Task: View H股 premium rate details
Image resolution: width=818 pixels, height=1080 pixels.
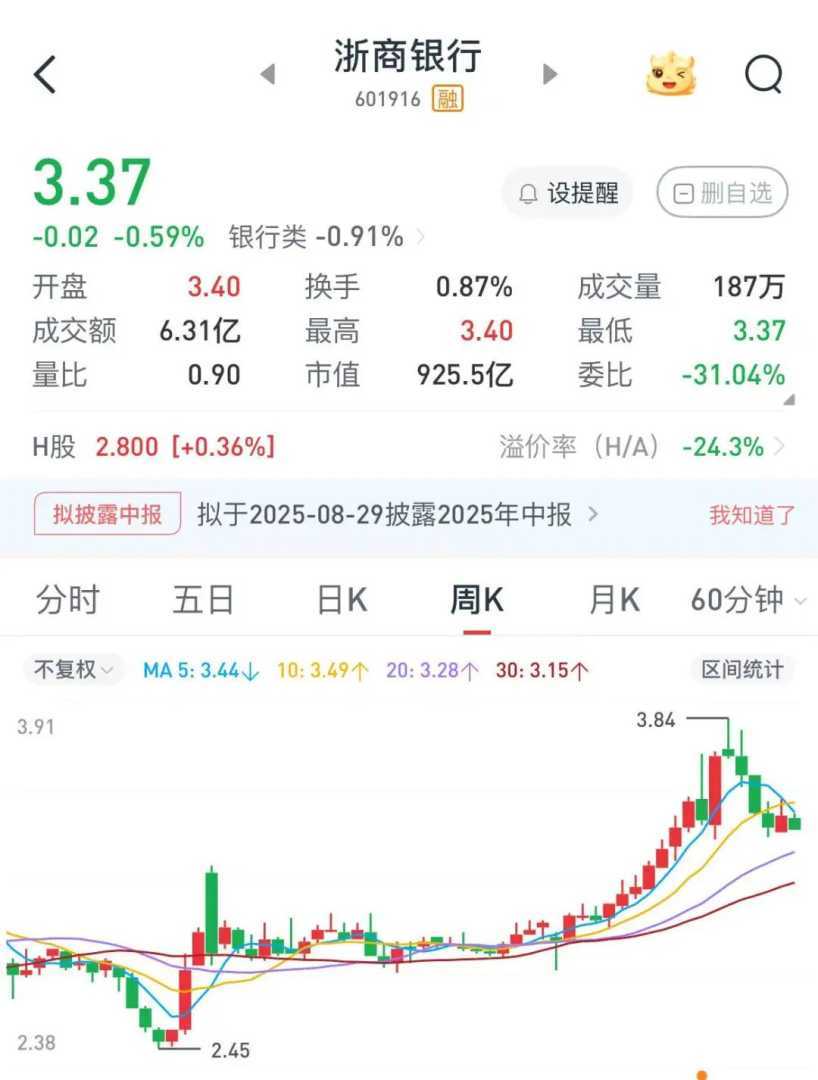Action: (642, 447)
